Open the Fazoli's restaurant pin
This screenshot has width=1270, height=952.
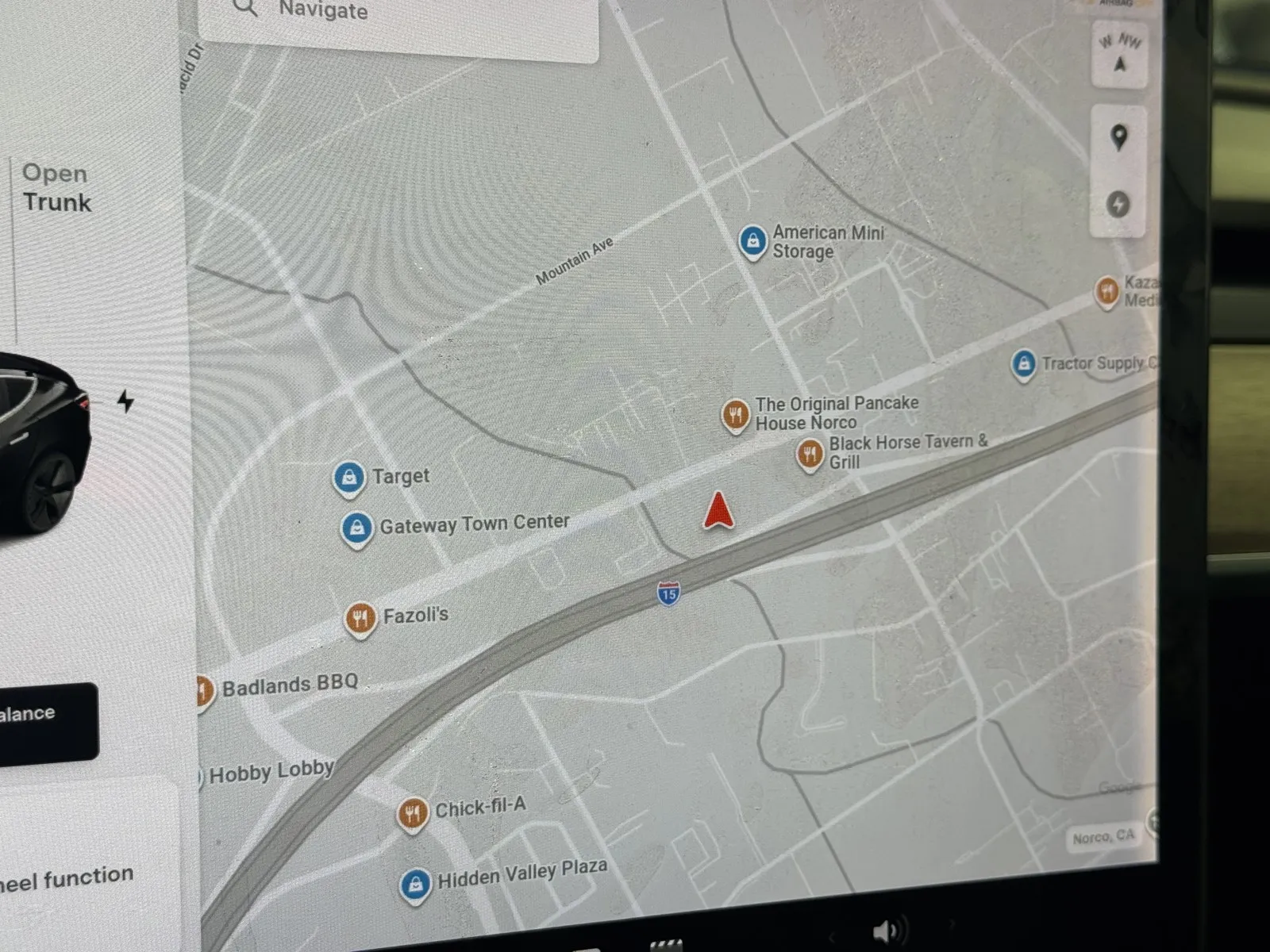point(360,618)
